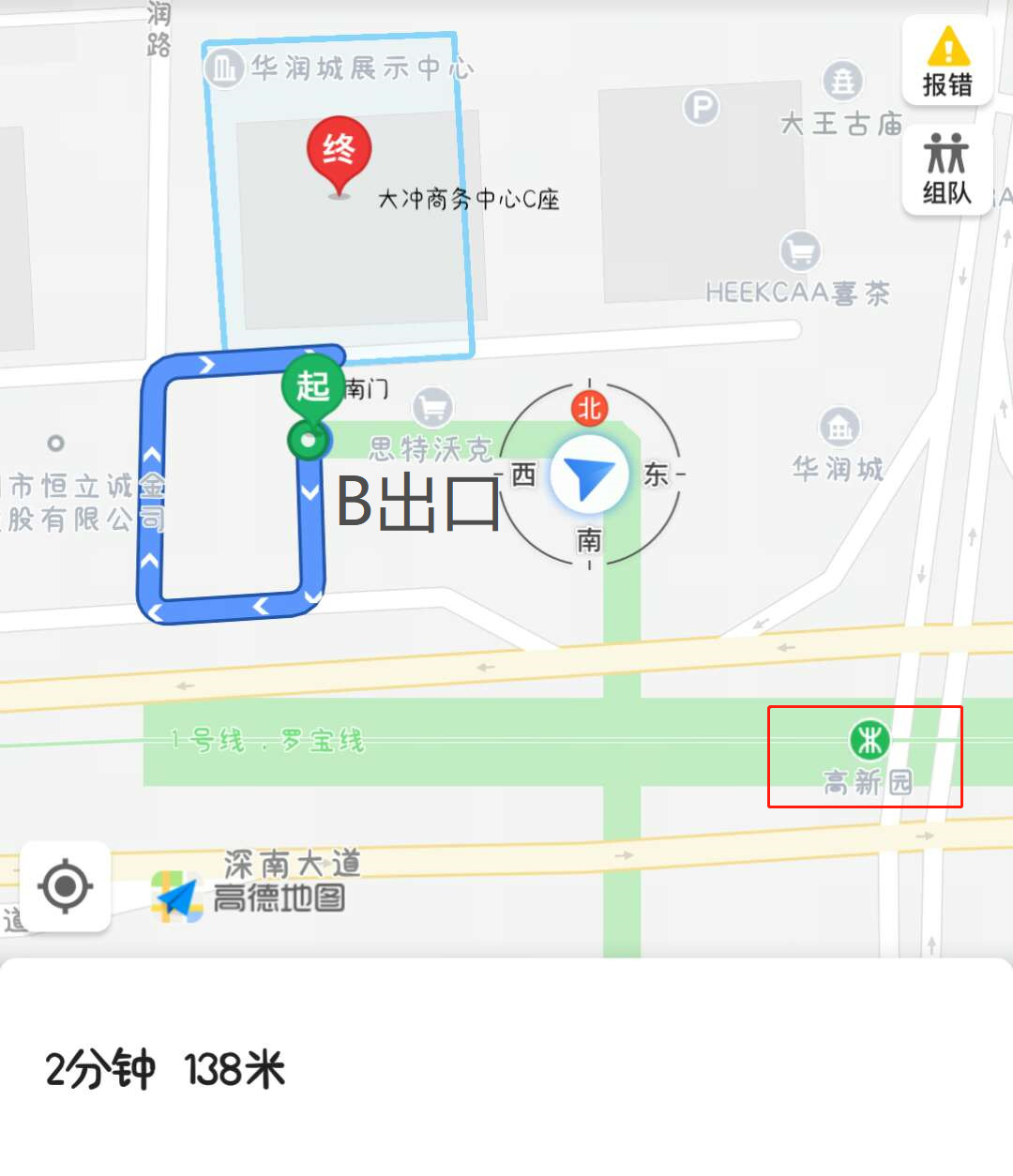Report a map error via 报错

click(x=947, y=62)
